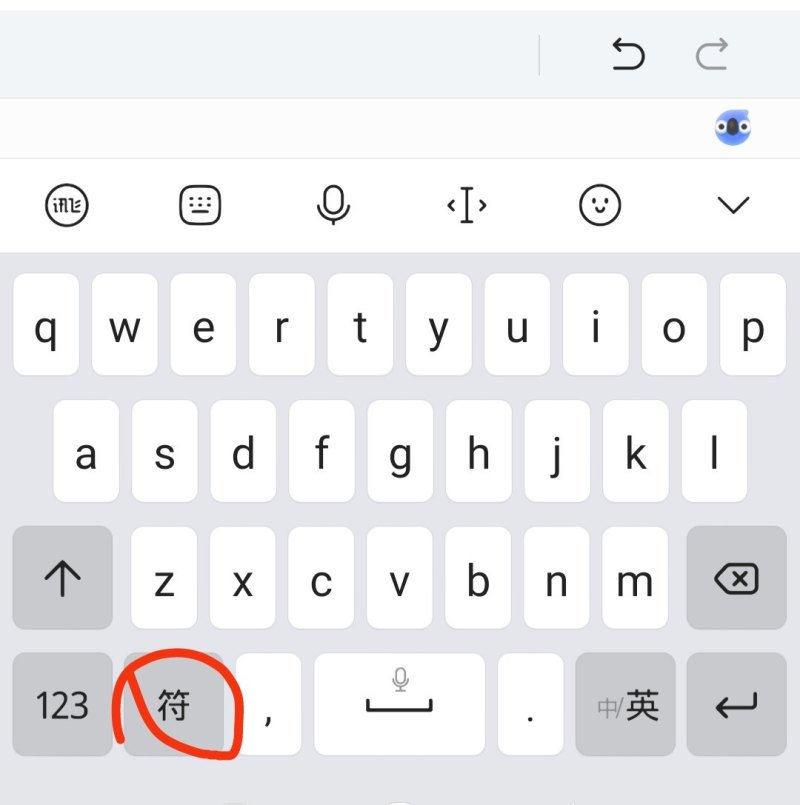This screenshot has height=805, width=800.
Task: Toggle the 中/英 language key
Action: pos(628,705)
